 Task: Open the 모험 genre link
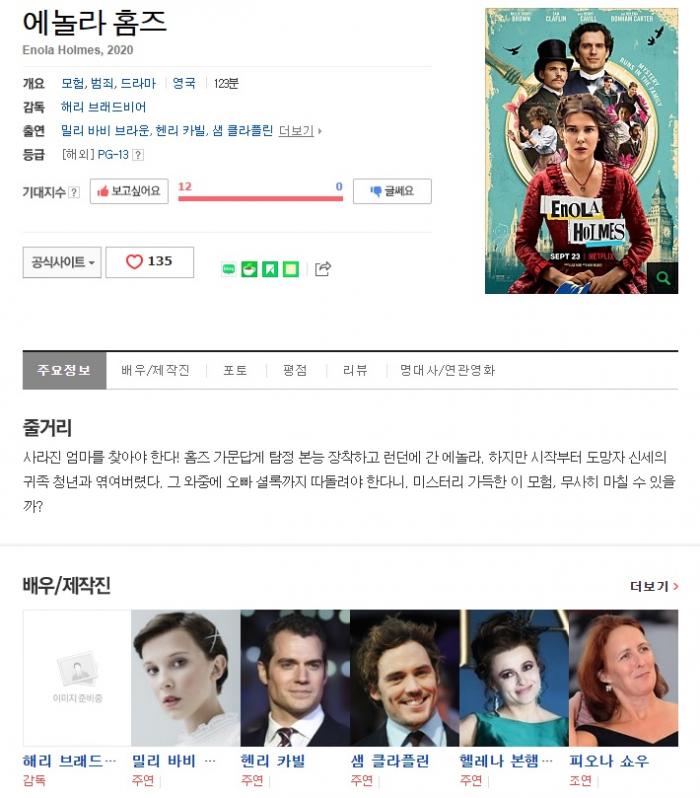pyautogui.click(x=73, y=83)
